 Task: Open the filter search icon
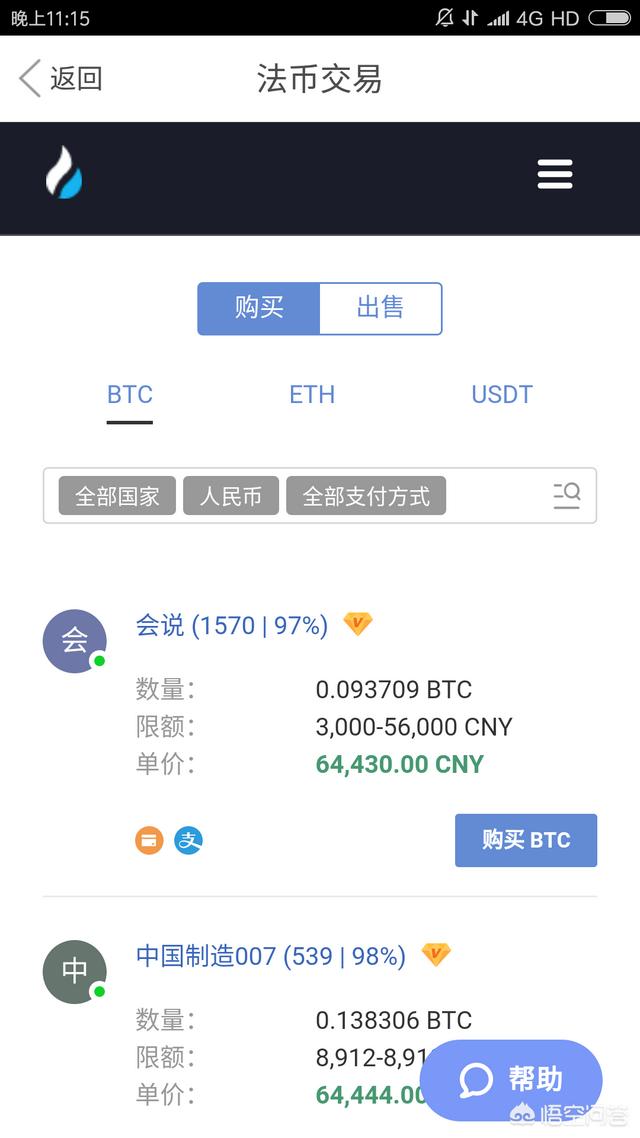click(567, 495)
